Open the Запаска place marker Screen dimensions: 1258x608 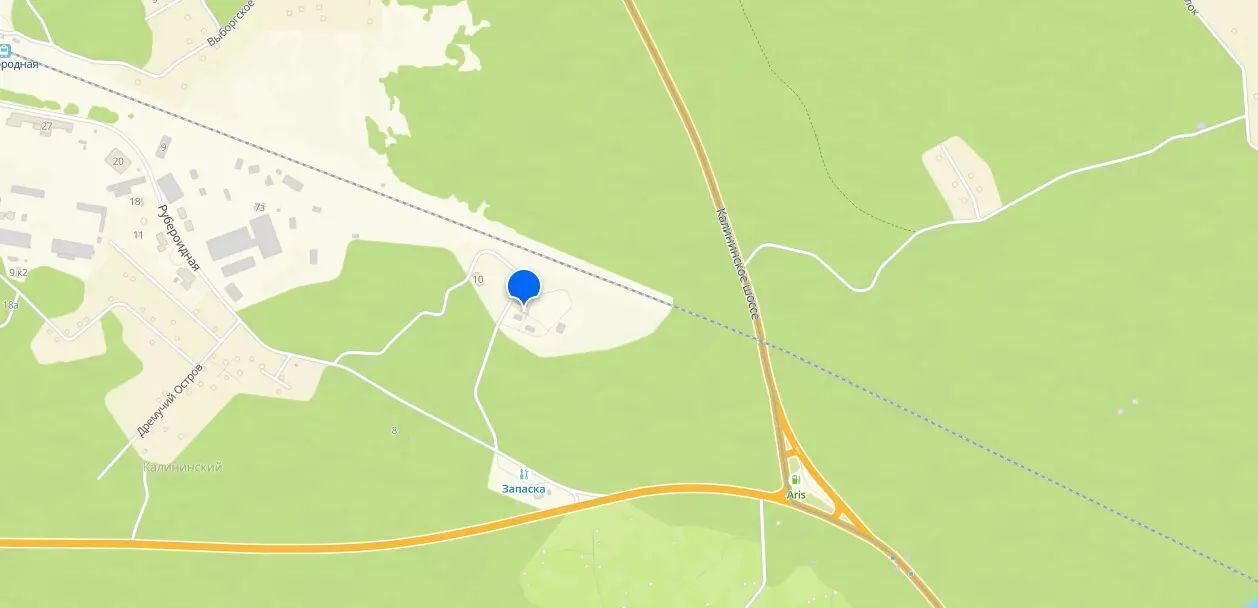(x=523, y=474)
